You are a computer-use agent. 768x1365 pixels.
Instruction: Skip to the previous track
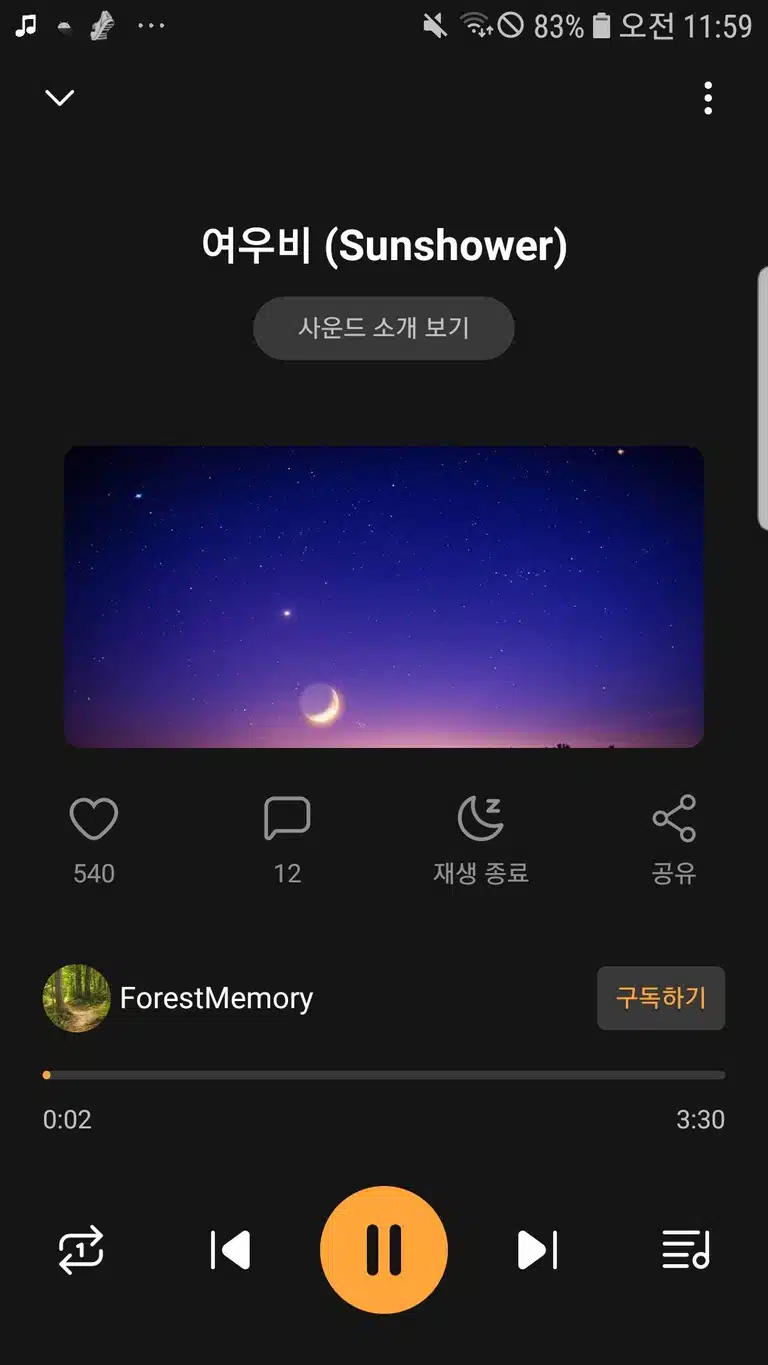230,1250
